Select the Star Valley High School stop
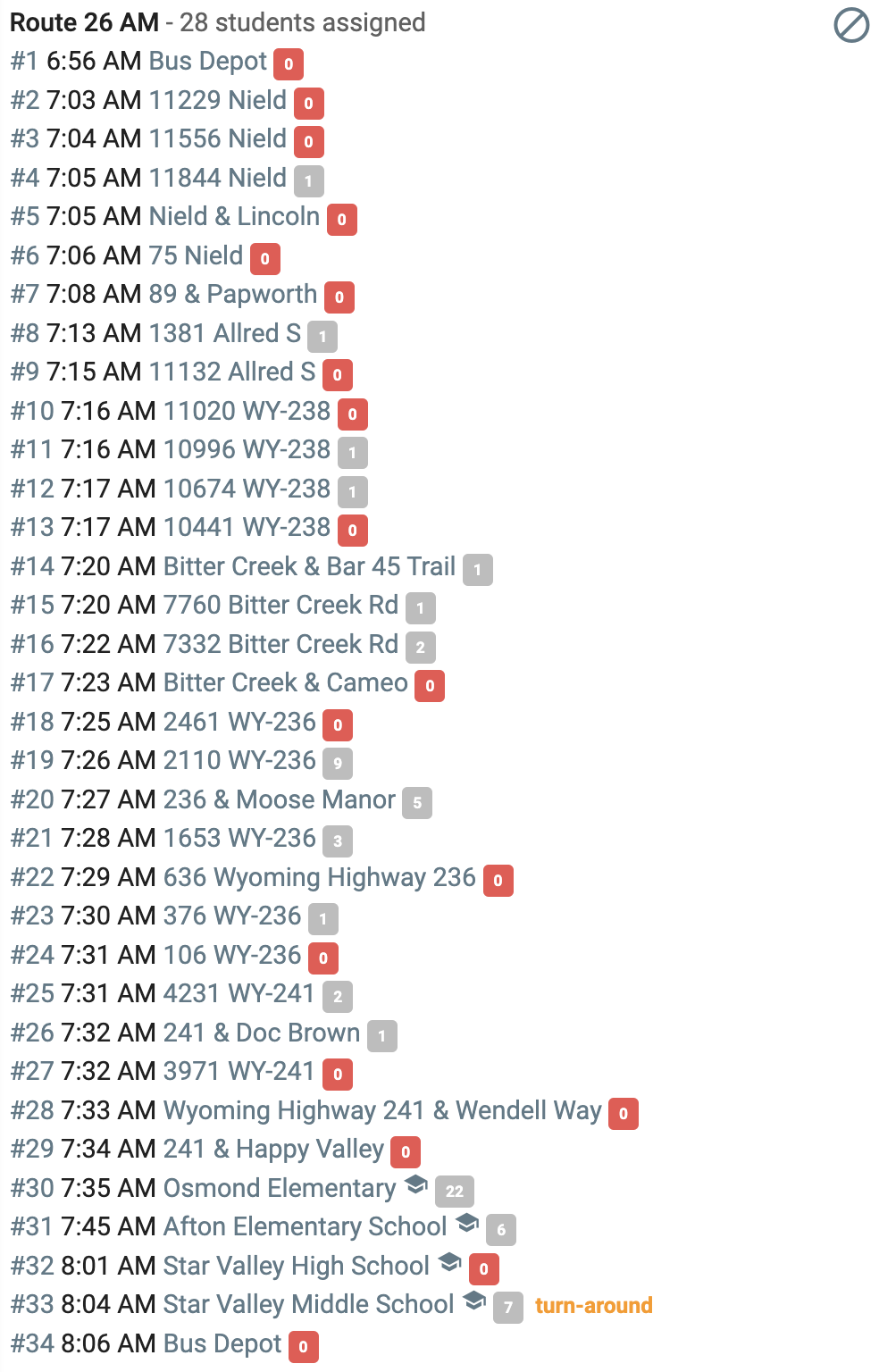The height and width of the screenshot is (1372, 879). point(297,1266)
